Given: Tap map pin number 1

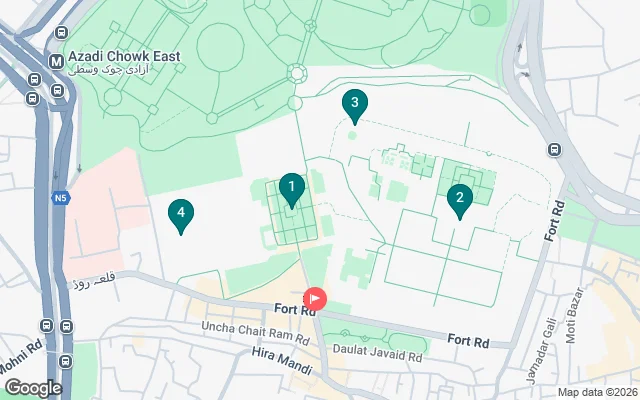Looking at the screenshot, I should (x=291, y=187).
